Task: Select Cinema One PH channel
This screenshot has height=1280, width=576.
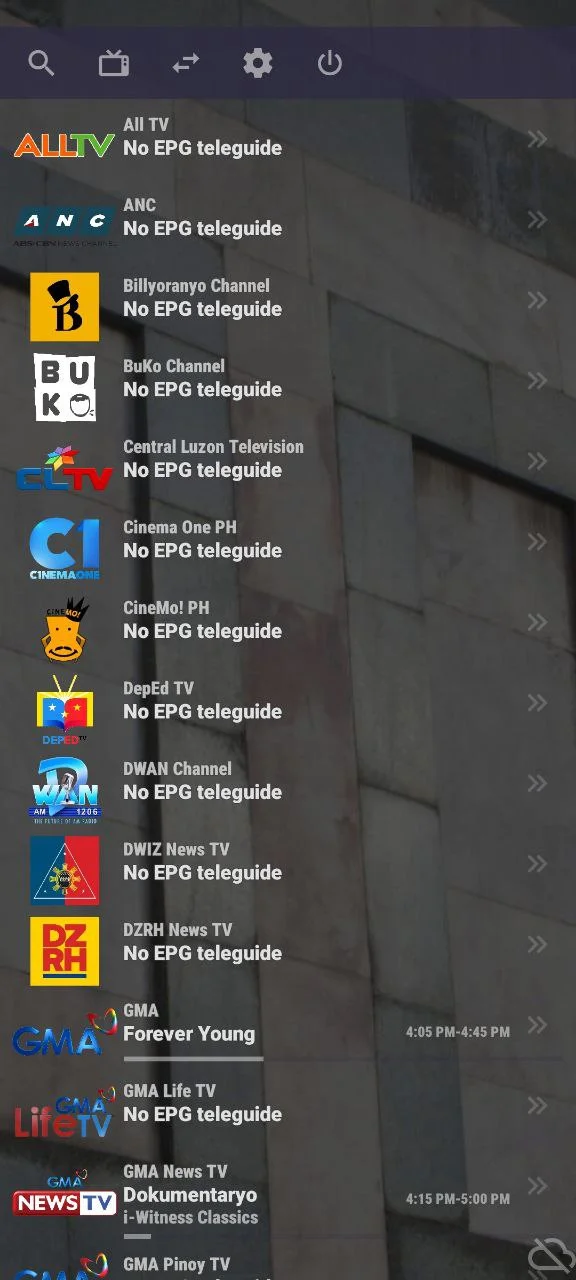Action: [x=288, y=542]
